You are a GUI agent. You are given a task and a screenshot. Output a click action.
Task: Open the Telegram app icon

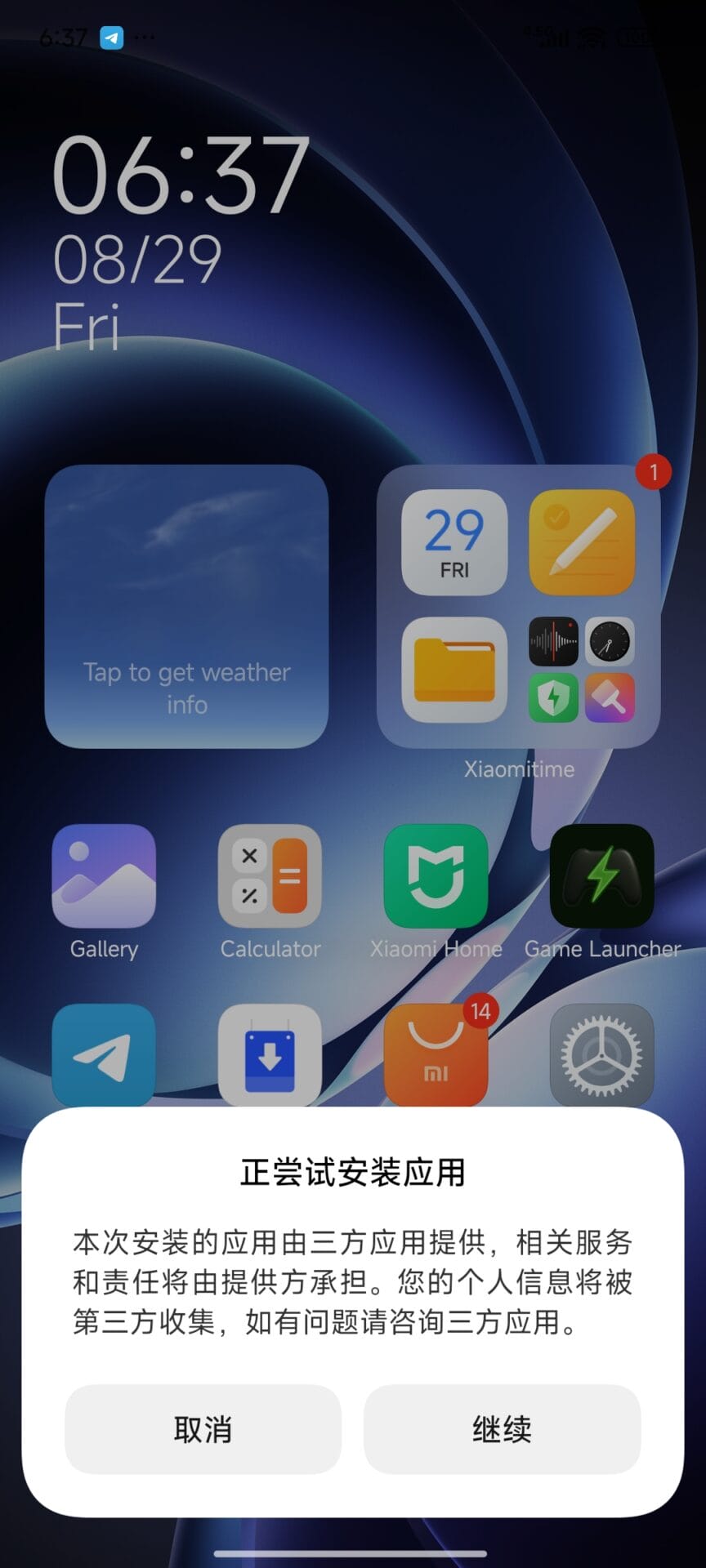point(104,1055)
